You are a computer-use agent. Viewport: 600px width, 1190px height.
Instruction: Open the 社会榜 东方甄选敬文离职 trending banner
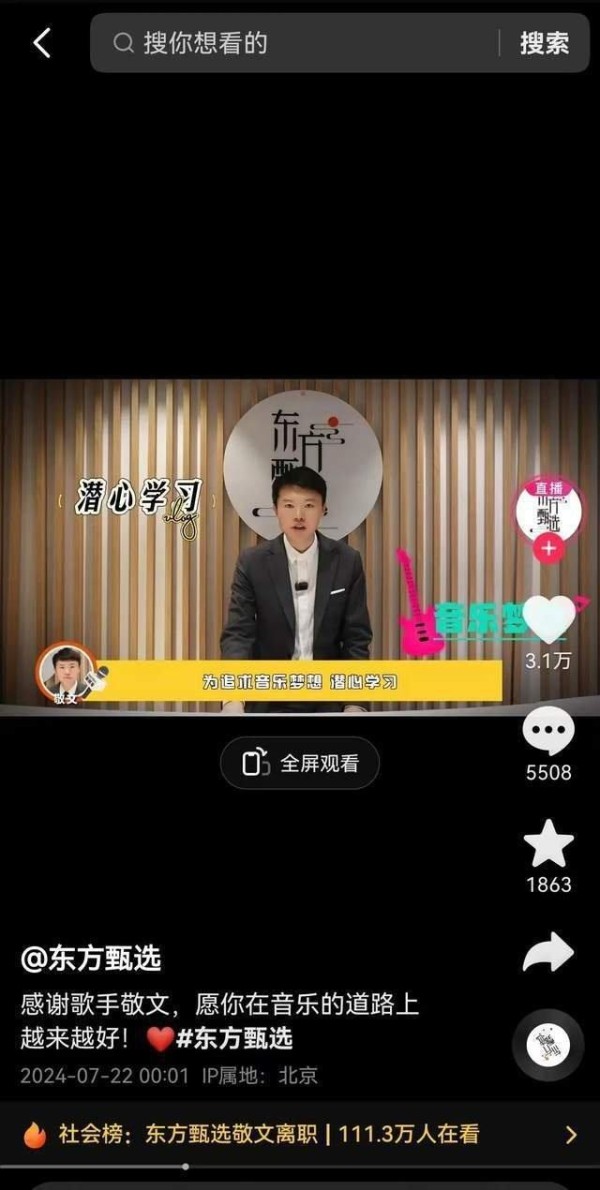click(x=300, y=1134)
